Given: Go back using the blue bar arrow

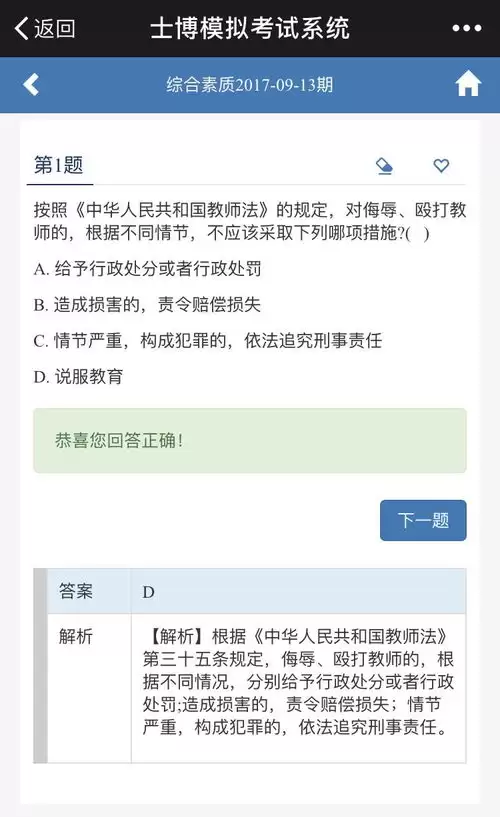Looking at the screenshot, I should (x=31, y=84).
